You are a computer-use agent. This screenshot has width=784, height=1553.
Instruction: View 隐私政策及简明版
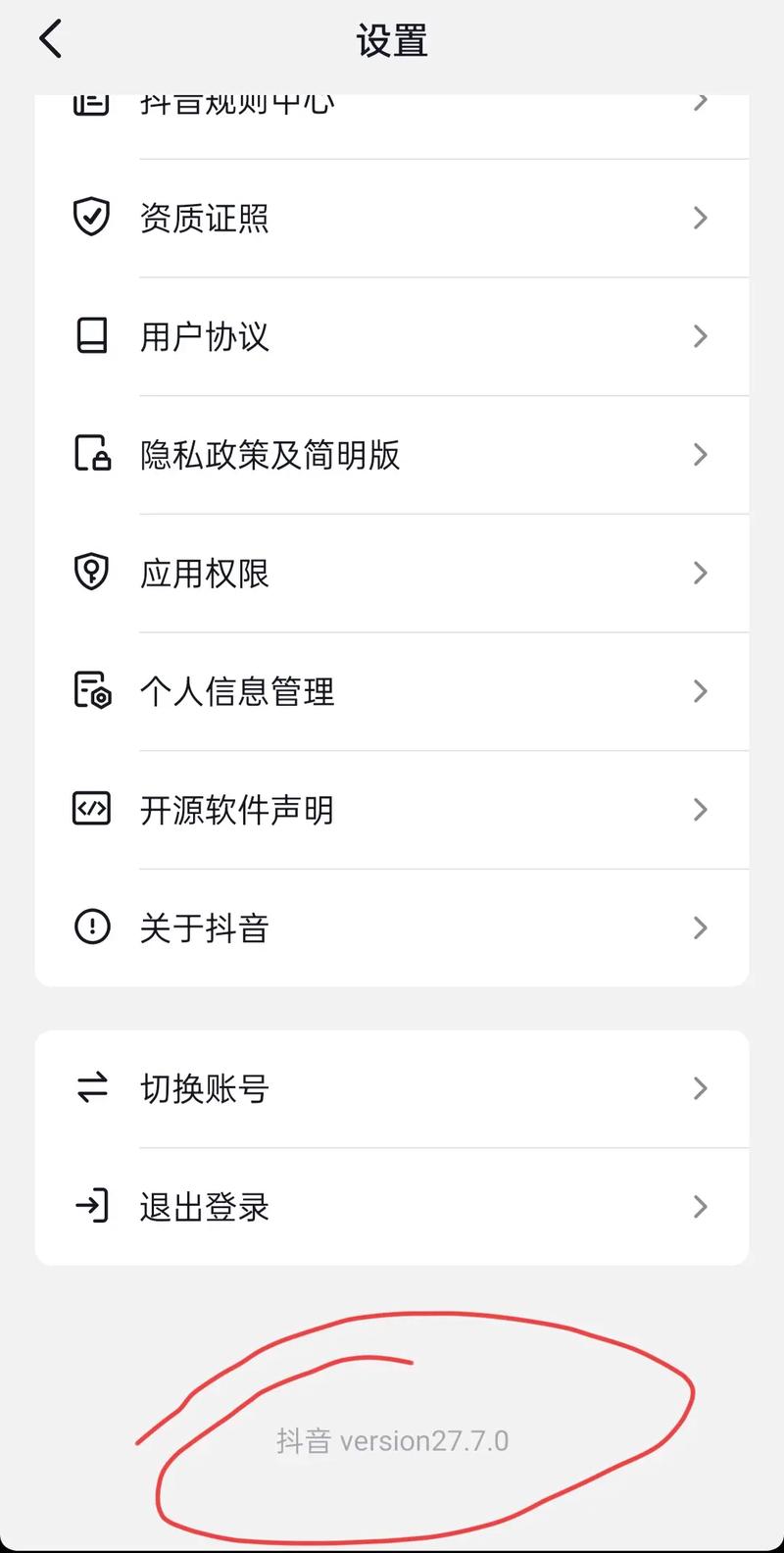392,455
